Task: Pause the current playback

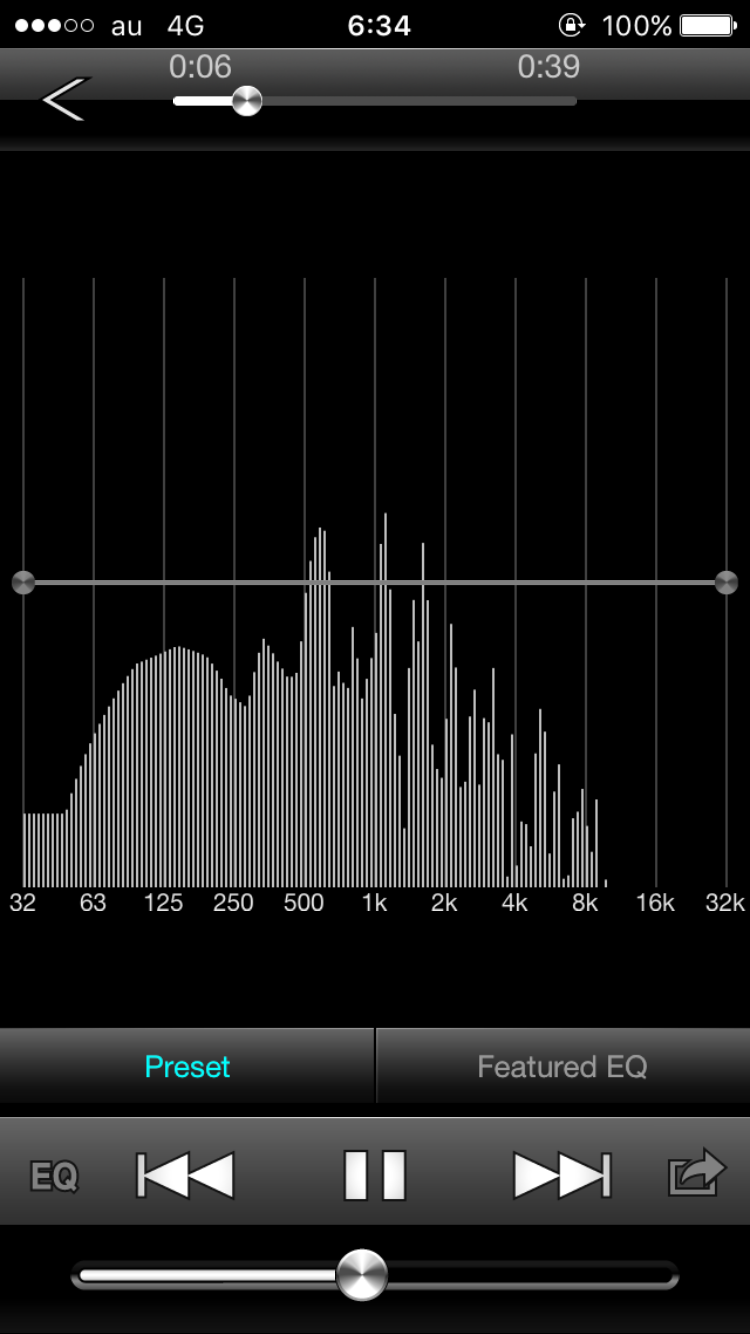Action: (375, 1175)
